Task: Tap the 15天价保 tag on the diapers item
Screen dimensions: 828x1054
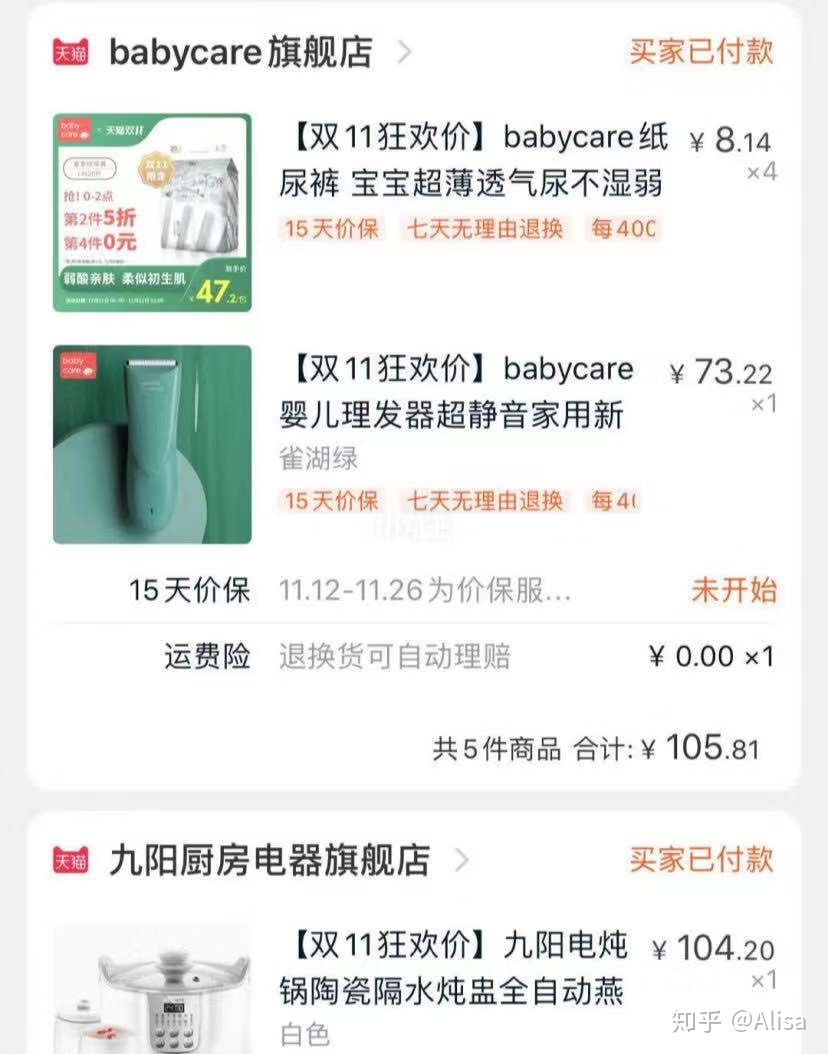Action: [330, 229]
